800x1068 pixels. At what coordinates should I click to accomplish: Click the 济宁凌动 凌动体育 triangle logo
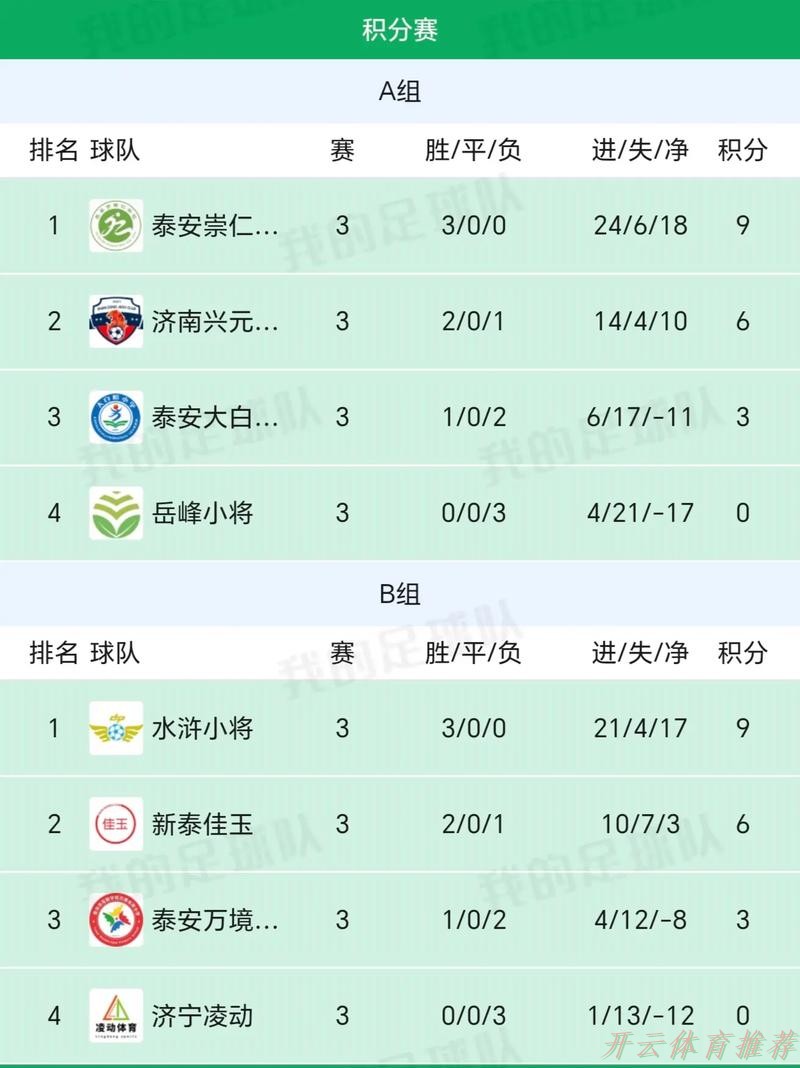115,1015
